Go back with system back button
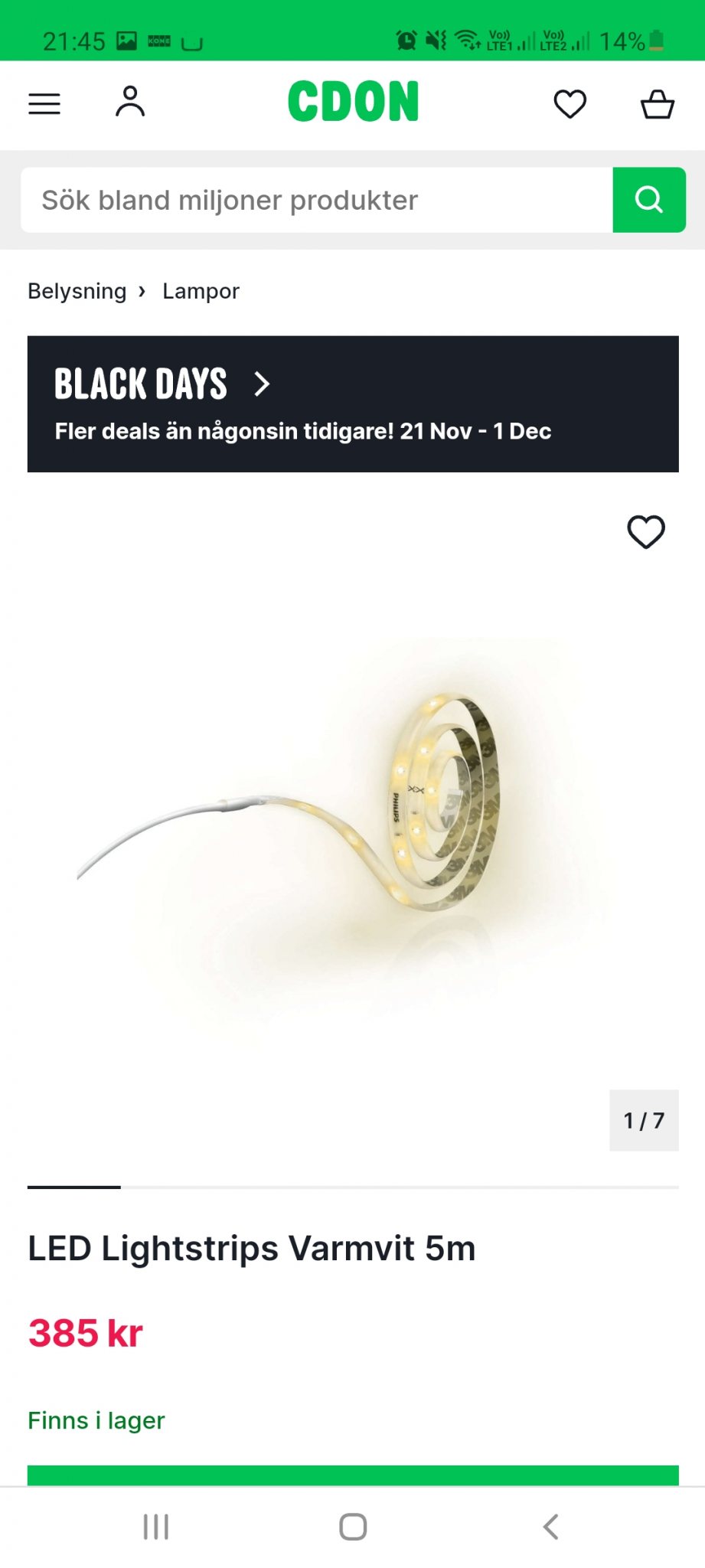This screenshot has width=705, height=1568. 550,1526
